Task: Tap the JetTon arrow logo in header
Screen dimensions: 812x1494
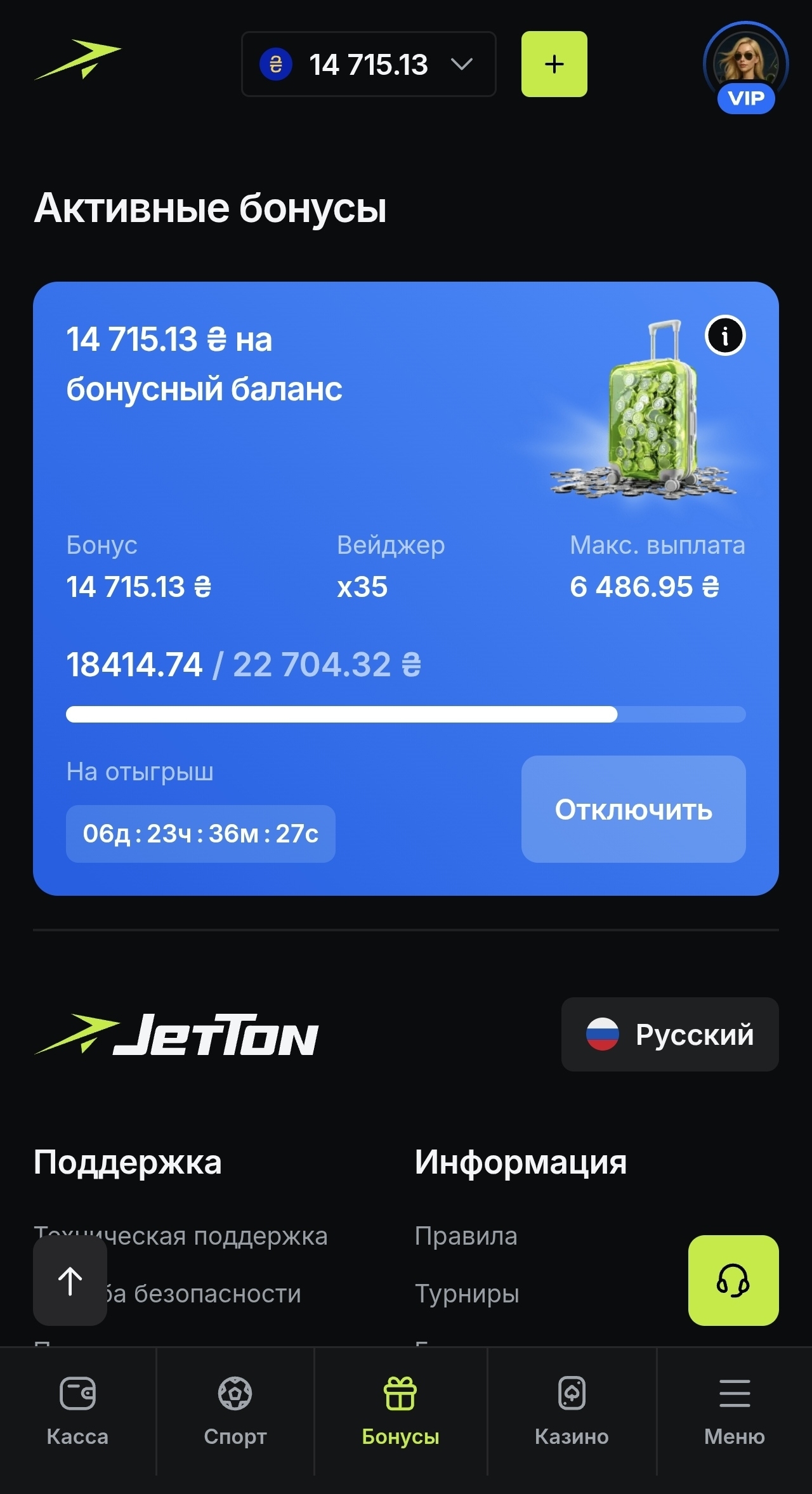Action: pos(77,59)
